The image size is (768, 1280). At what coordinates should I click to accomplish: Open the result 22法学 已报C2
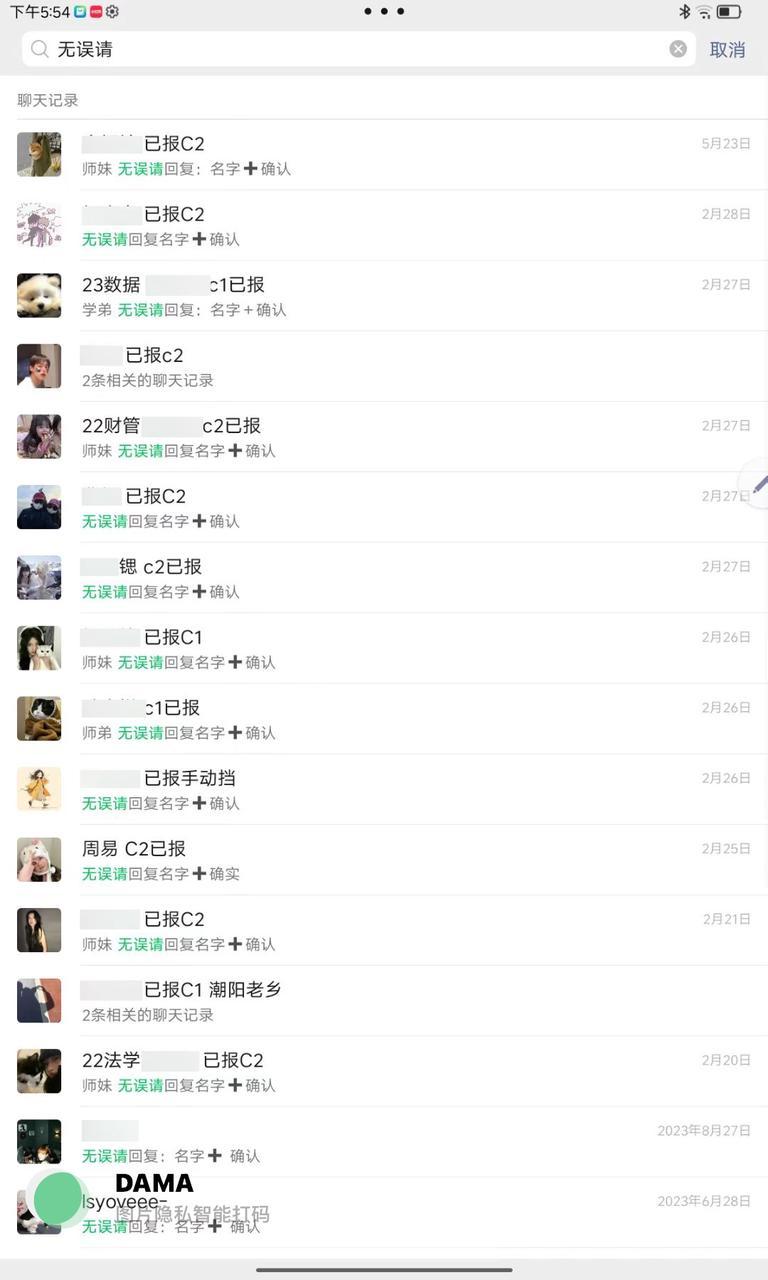(384, 1071)
